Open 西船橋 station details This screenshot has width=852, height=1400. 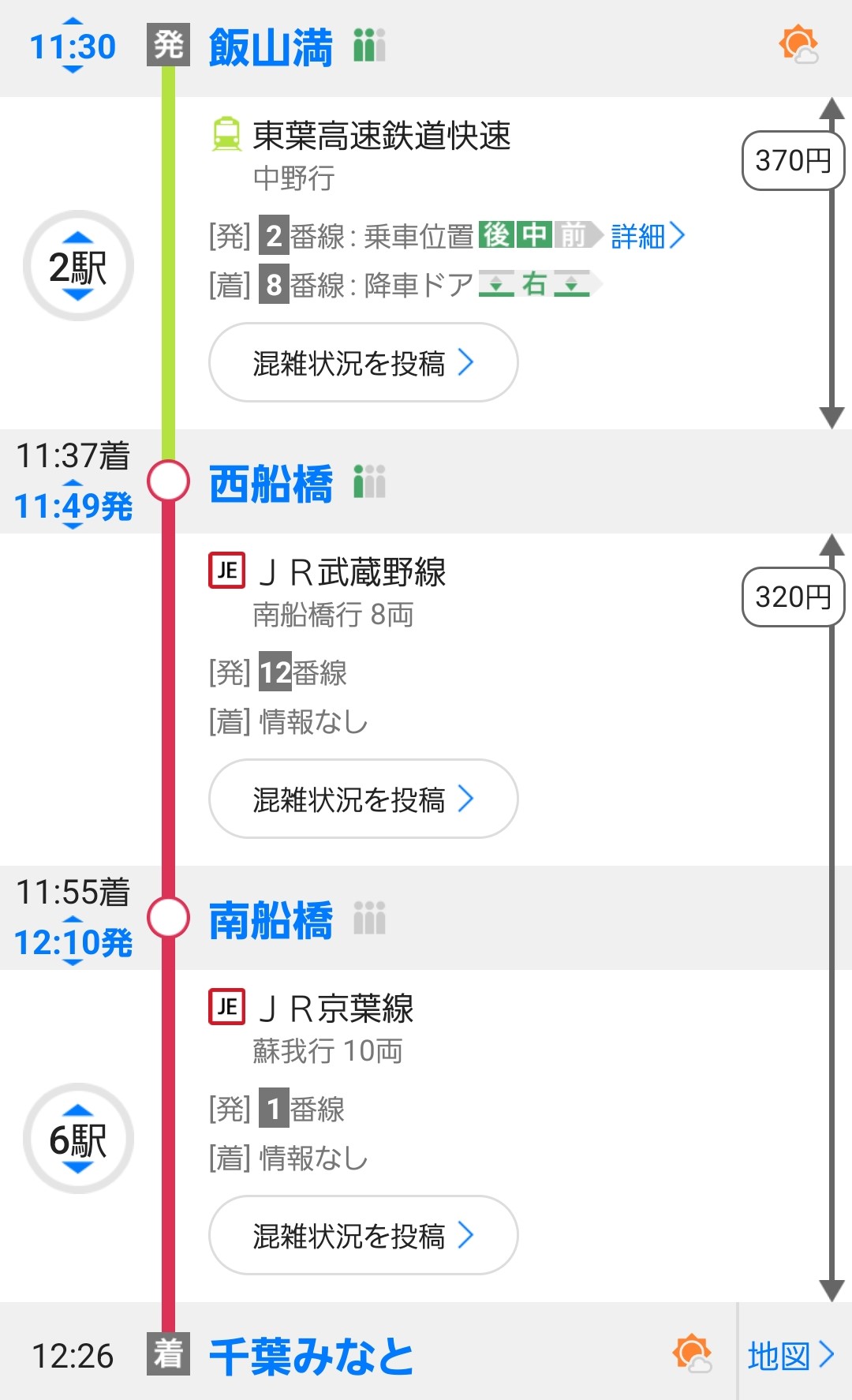click(x=271, y=483)
